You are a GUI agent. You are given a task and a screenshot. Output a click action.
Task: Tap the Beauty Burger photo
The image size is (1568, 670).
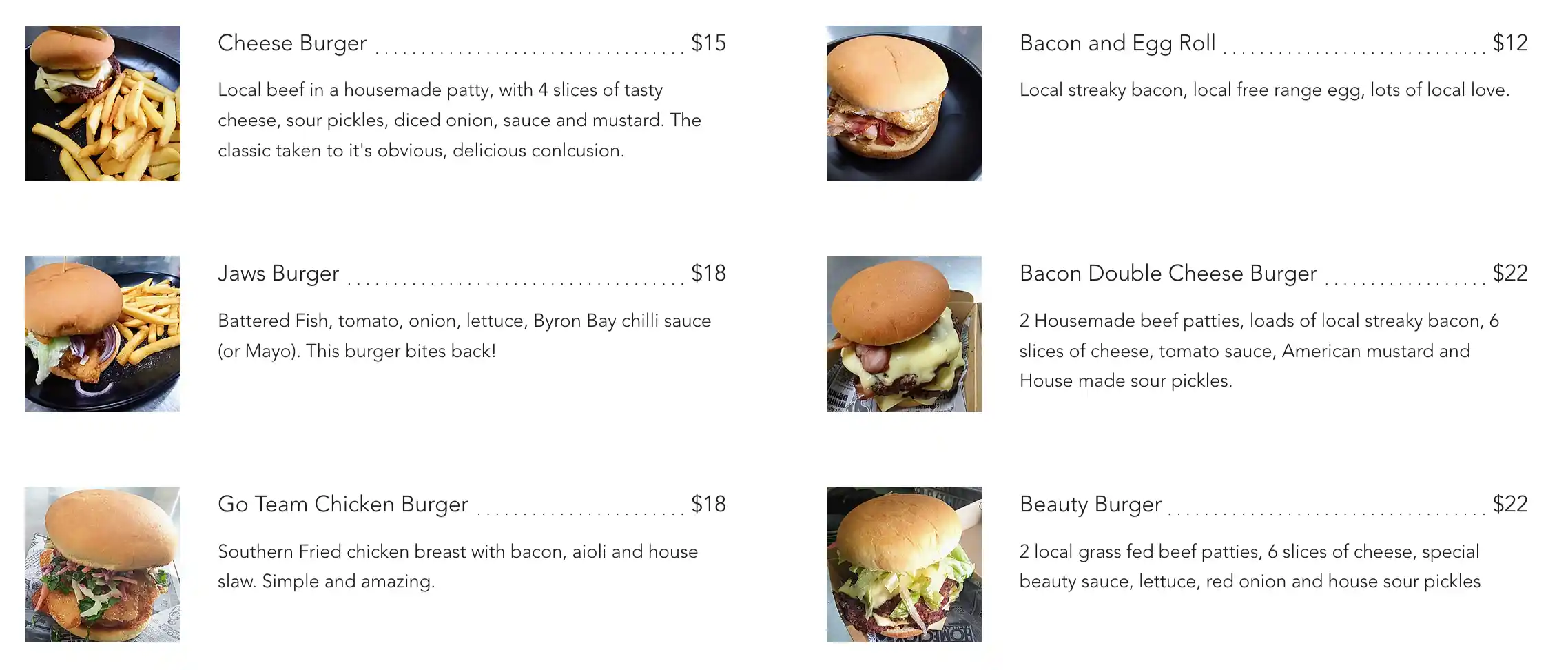[x=904, y=565]
